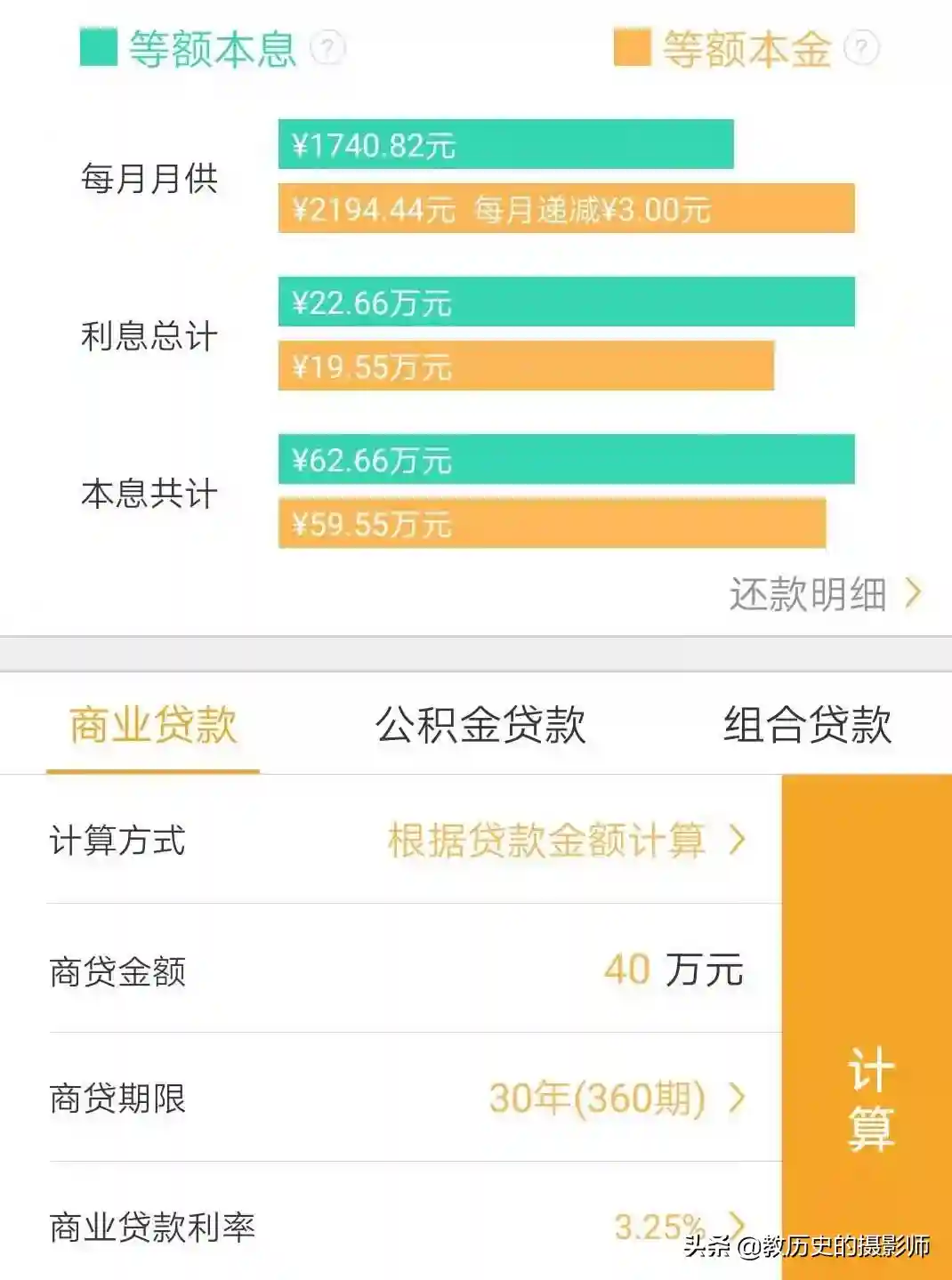Switch to the 组合贷款 tab
Image resolution: width=952 pixels, height=1280 pixels.
pos(807,725)
